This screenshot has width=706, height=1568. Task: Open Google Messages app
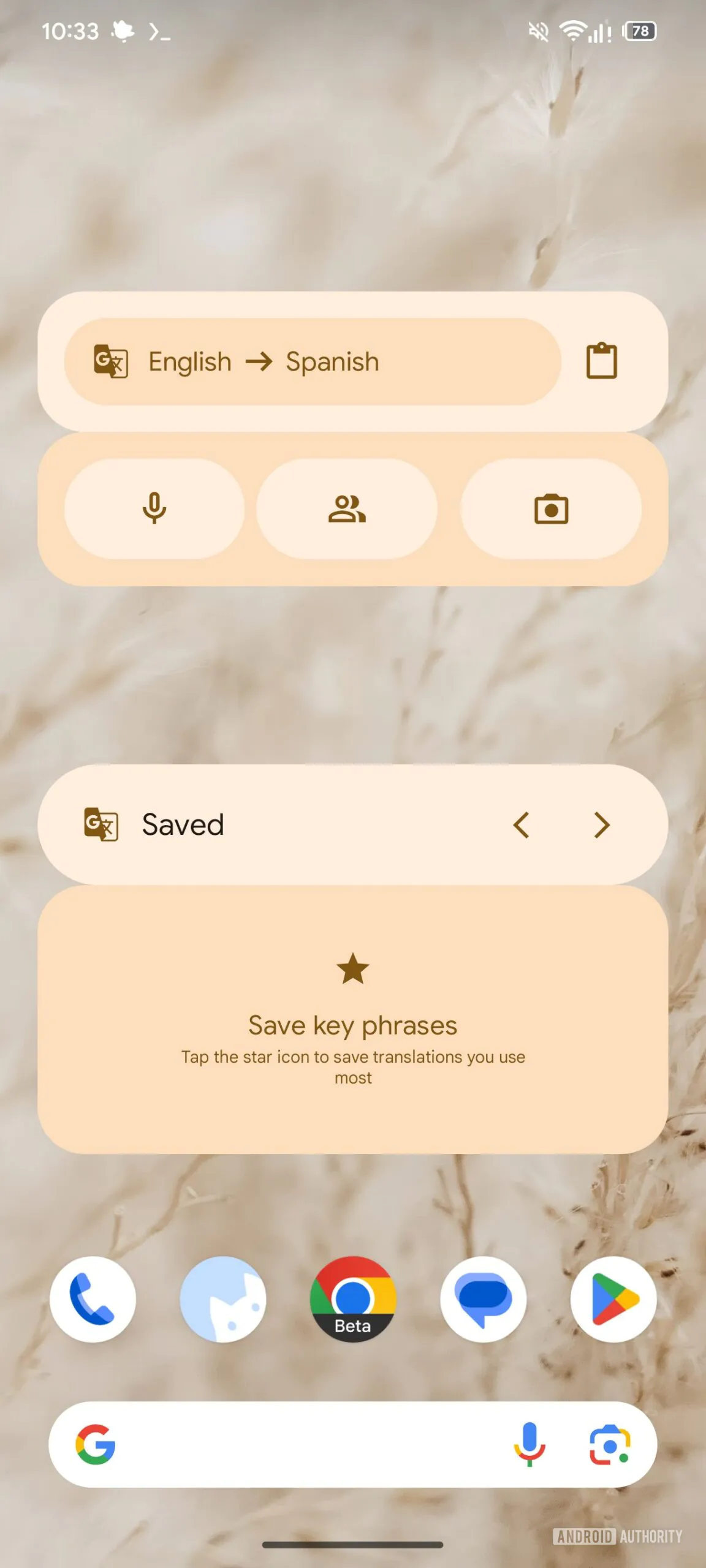[484, 1298]
